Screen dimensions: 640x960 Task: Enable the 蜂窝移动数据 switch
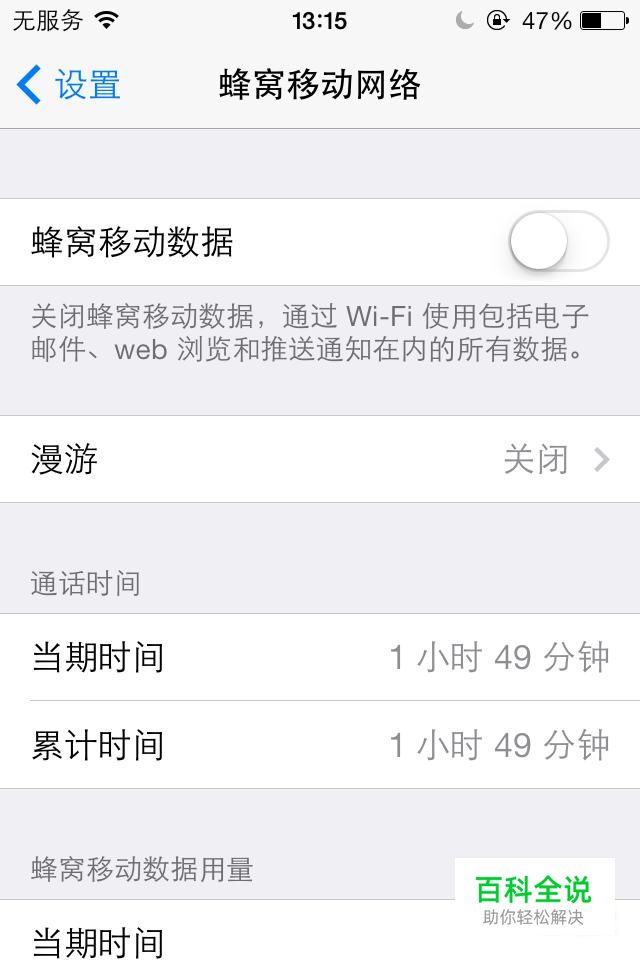tap(558, 242)
